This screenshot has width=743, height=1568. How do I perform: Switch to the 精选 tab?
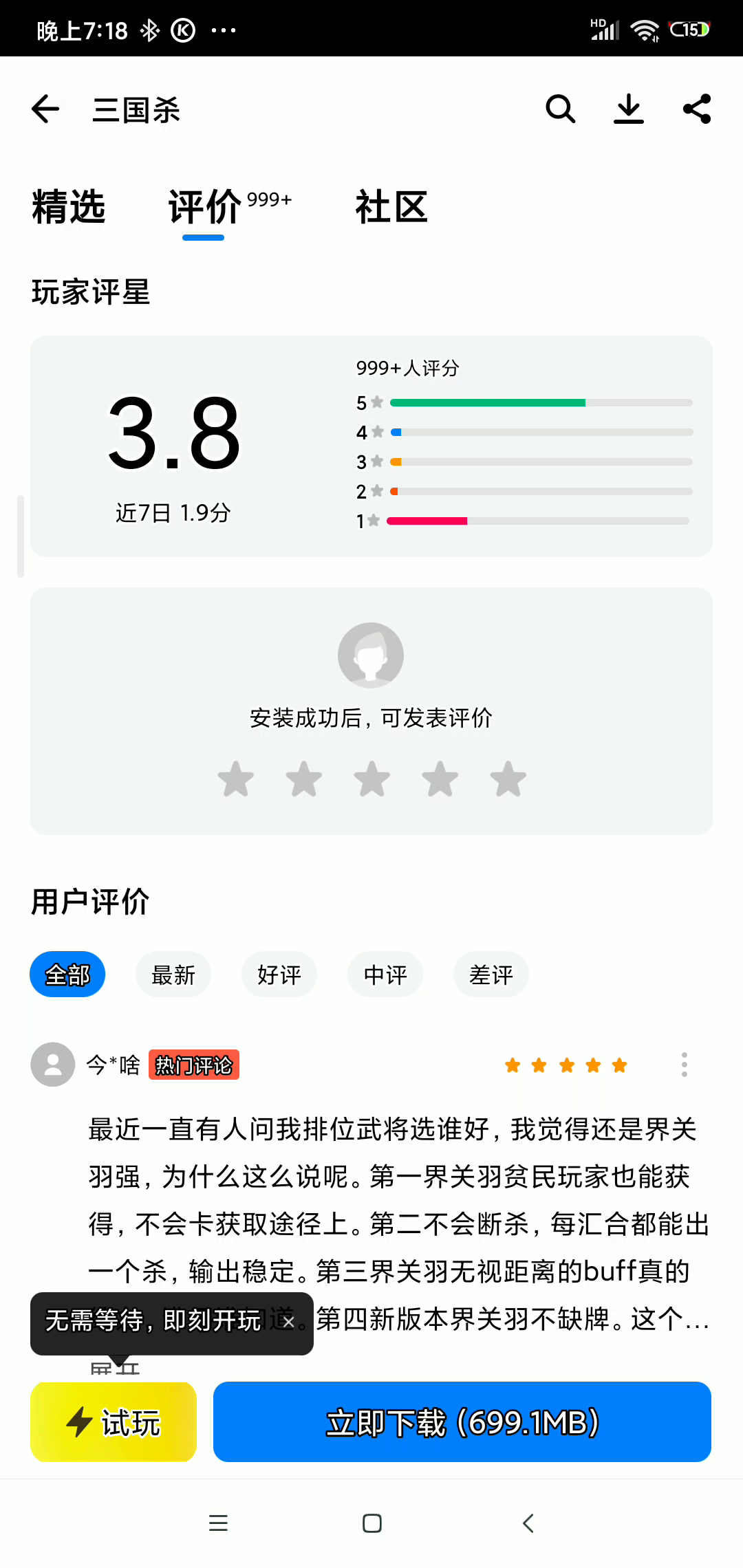point(68,207)
